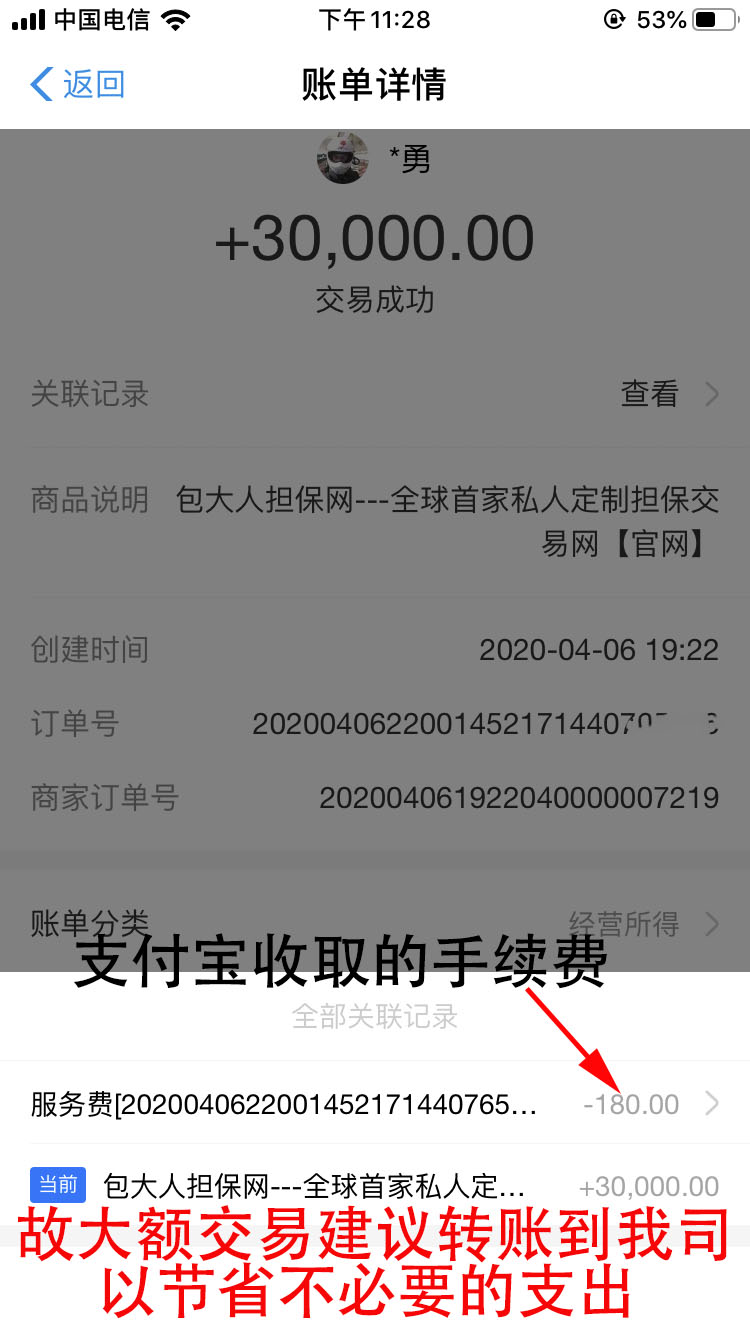This screenshot has width=750, height=1334.
Task: Expand the 服务费 record chevron
Action: [712, 1104]
